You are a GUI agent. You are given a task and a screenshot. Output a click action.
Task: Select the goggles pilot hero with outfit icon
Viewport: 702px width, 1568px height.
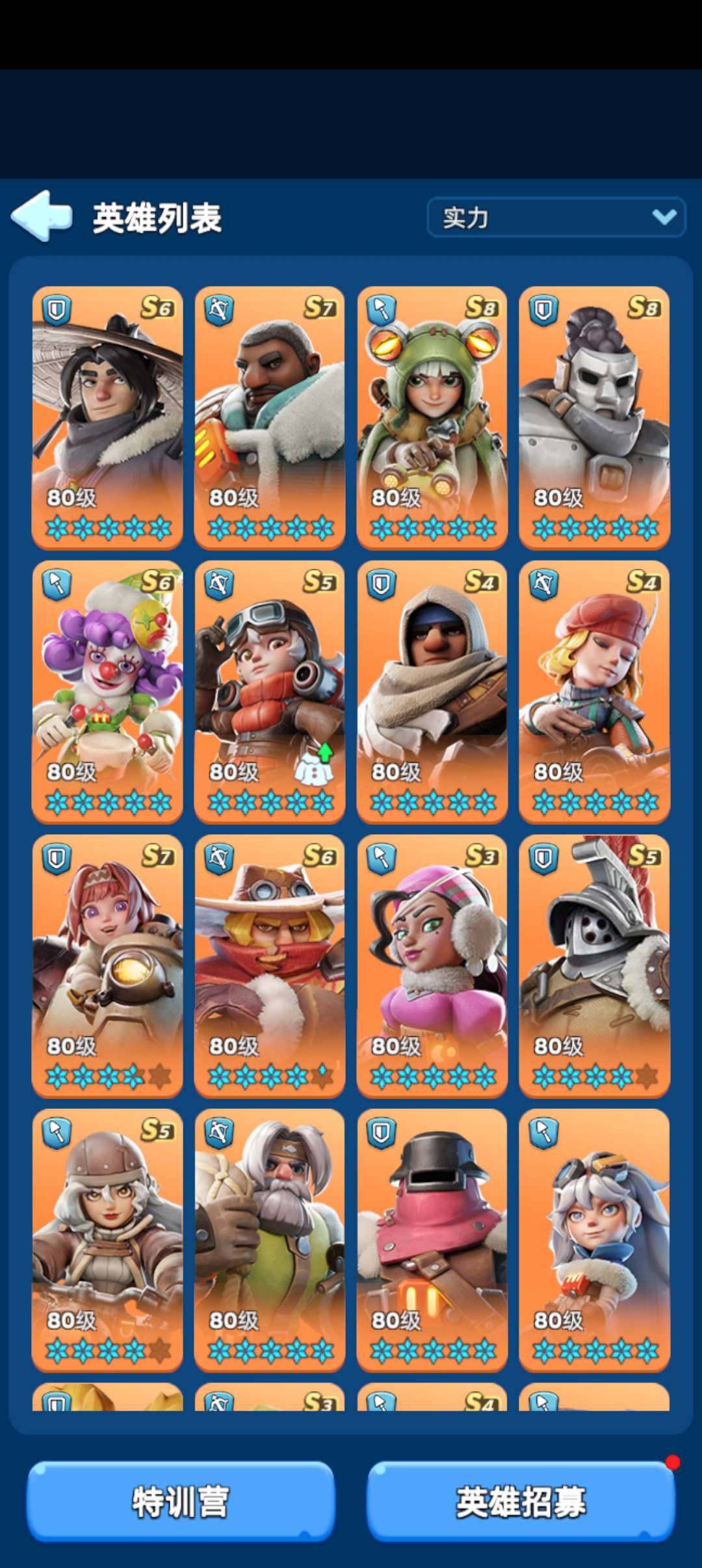coord(269,690)
